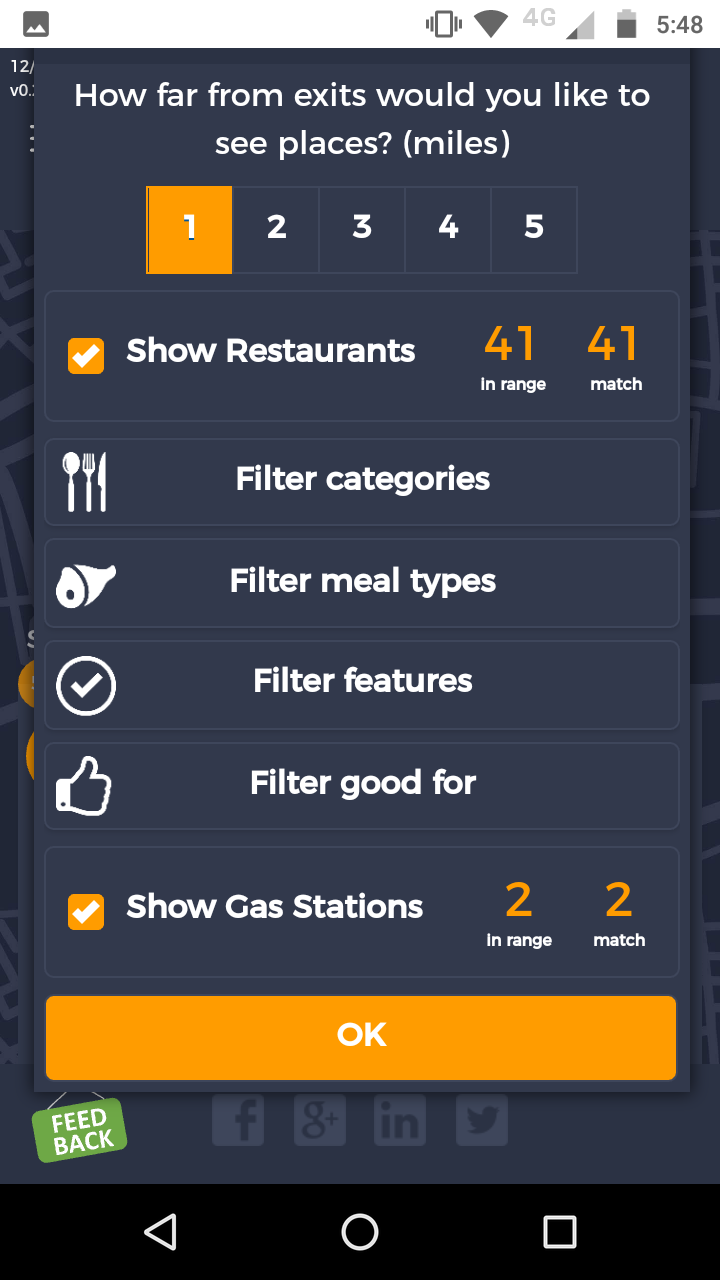Uncheck the Show Restaurants checkbox
This screenshot has width=720, height=1280.
tap(86, 356)
